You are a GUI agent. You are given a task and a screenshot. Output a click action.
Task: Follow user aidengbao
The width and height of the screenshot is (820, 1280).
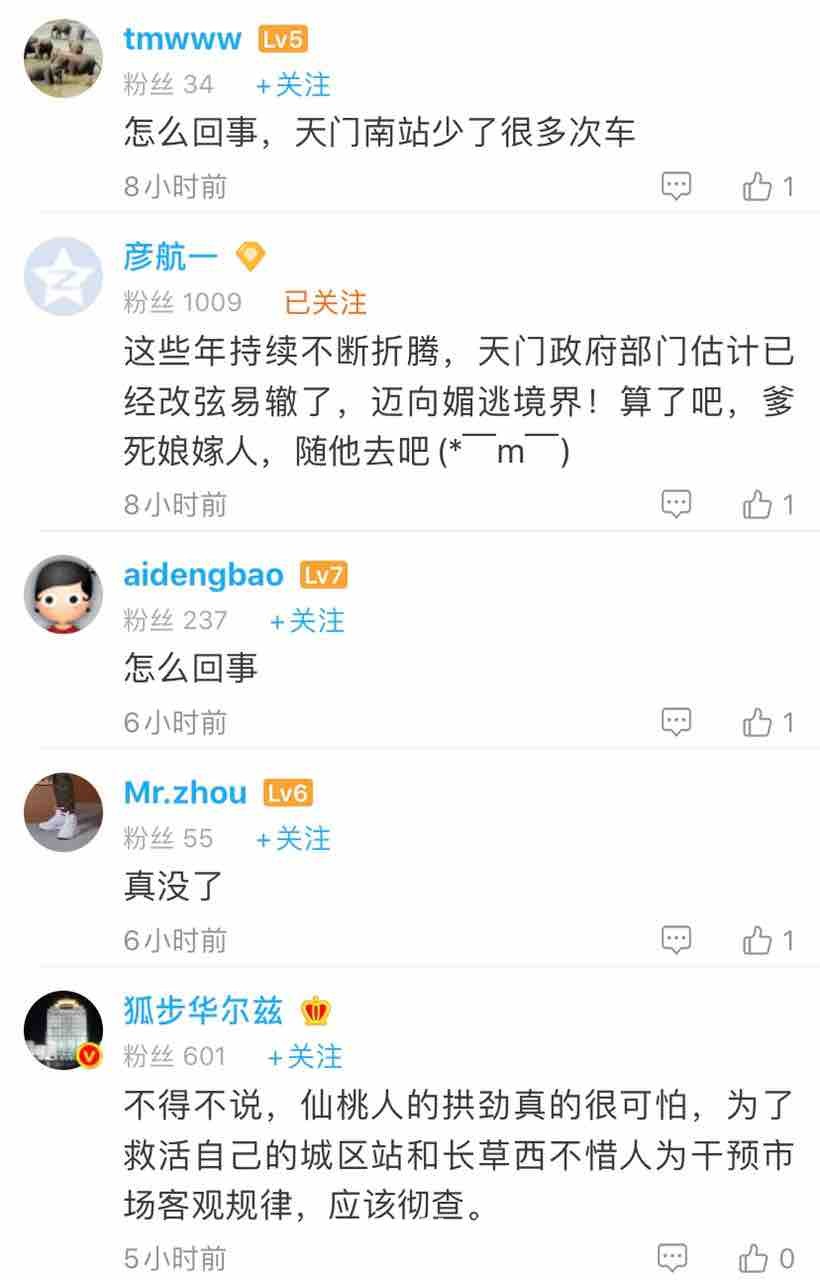(306, 621)
